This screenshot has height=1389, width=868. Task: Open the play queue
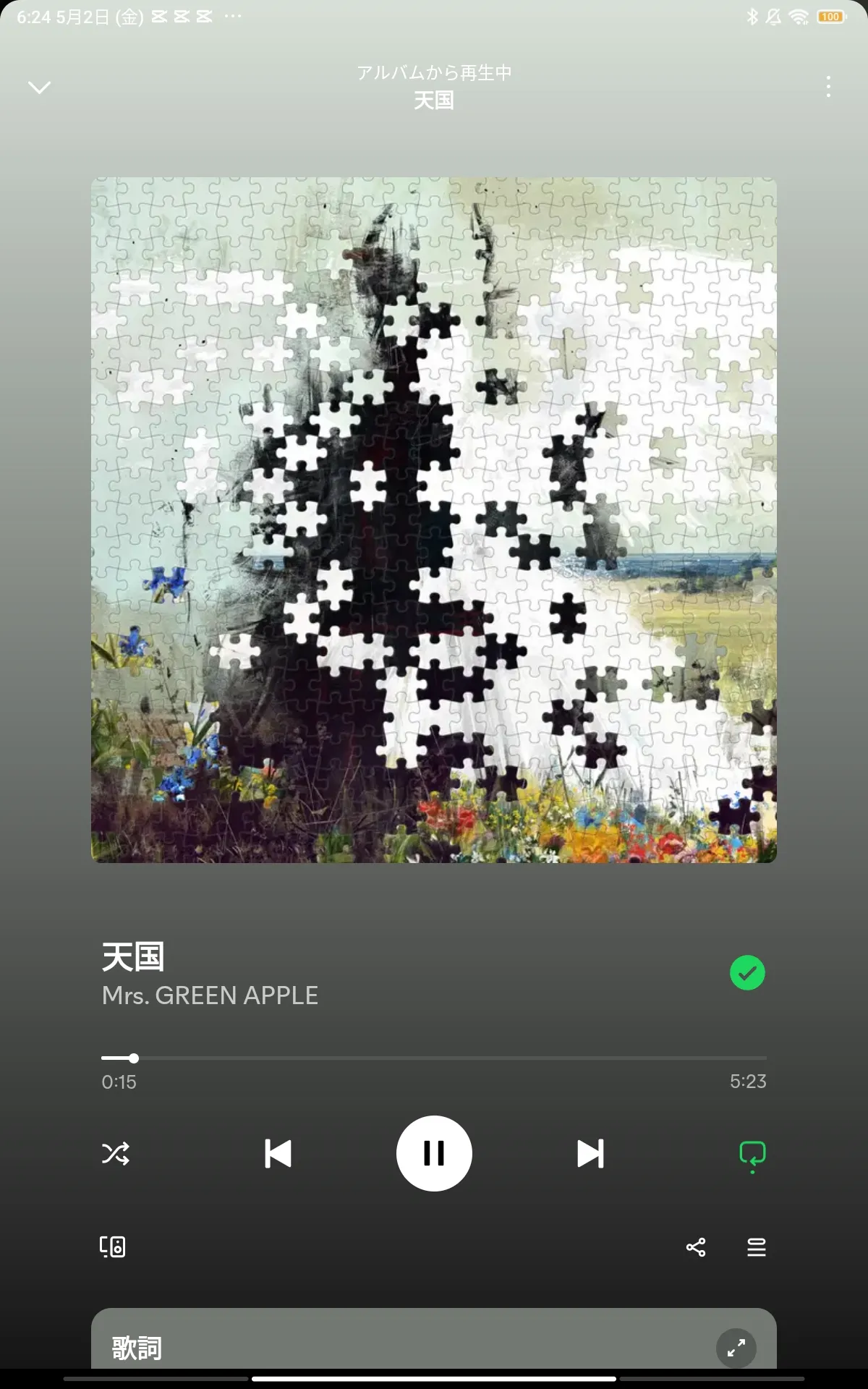(x=756, y=1247)
